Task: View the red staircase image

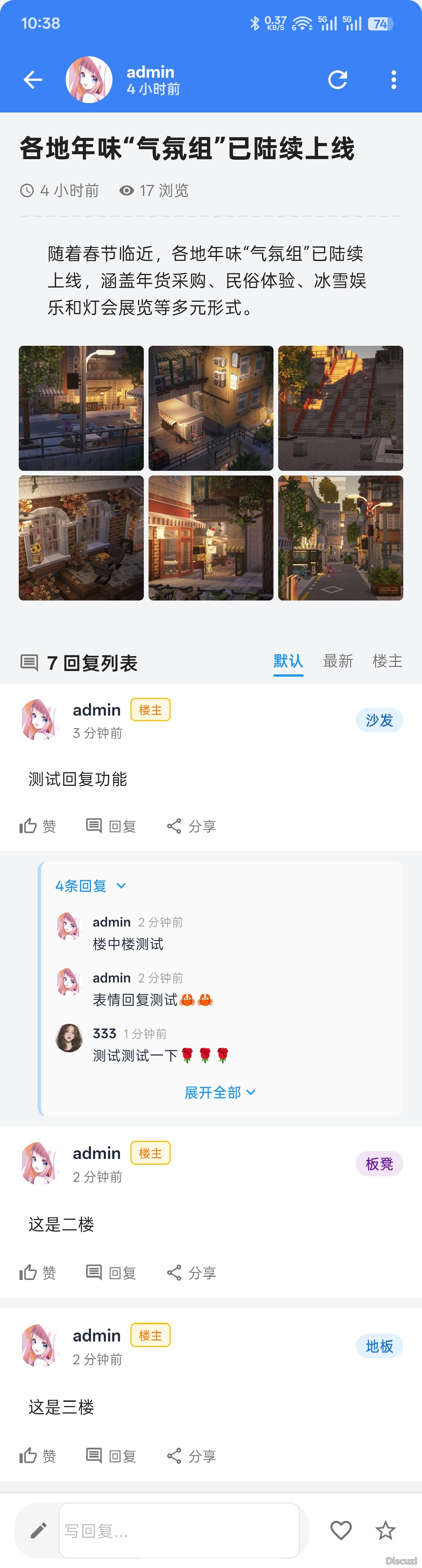Action: click(341, 408)
